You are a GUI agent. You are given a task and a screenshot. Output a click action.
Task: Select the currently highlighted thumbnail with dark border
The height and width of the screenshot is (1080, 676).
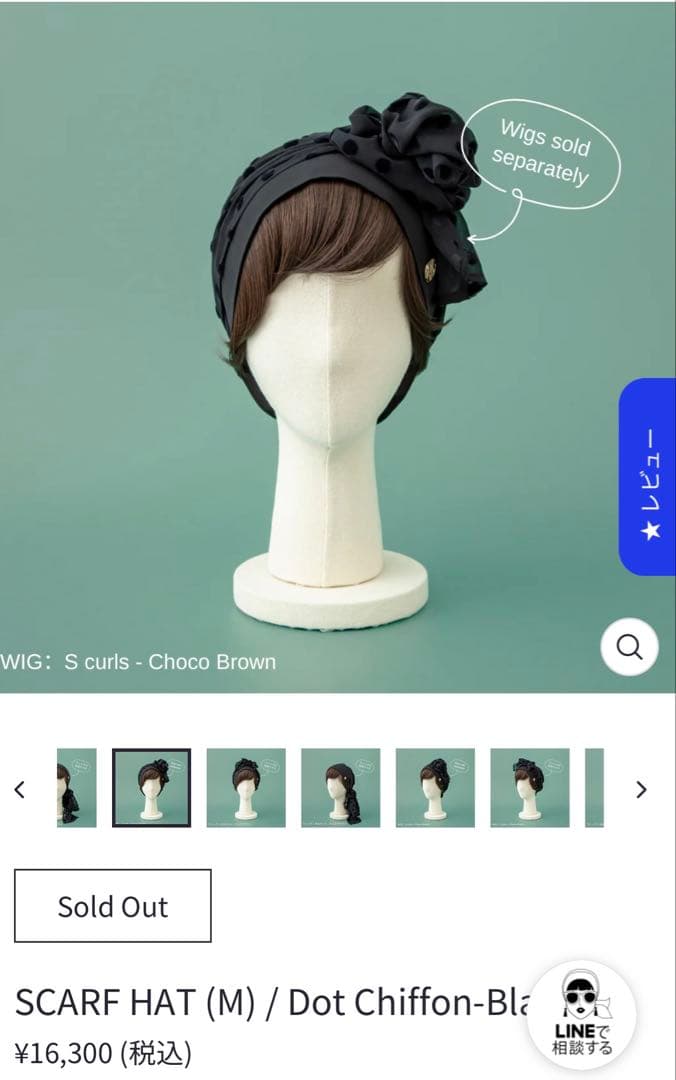(x=151, y=788)
